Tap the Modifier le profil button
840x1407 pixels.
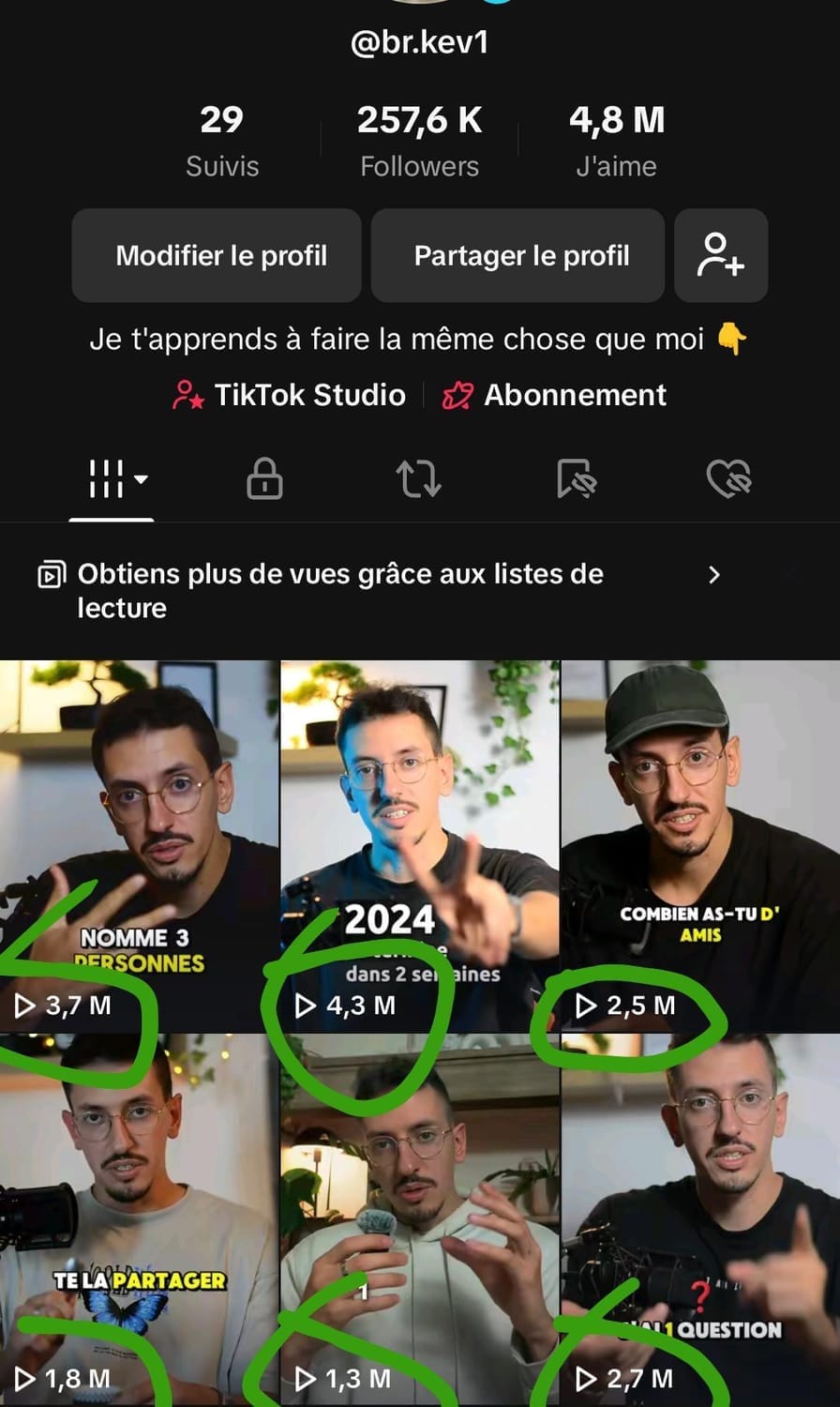[x=217, y=255]
